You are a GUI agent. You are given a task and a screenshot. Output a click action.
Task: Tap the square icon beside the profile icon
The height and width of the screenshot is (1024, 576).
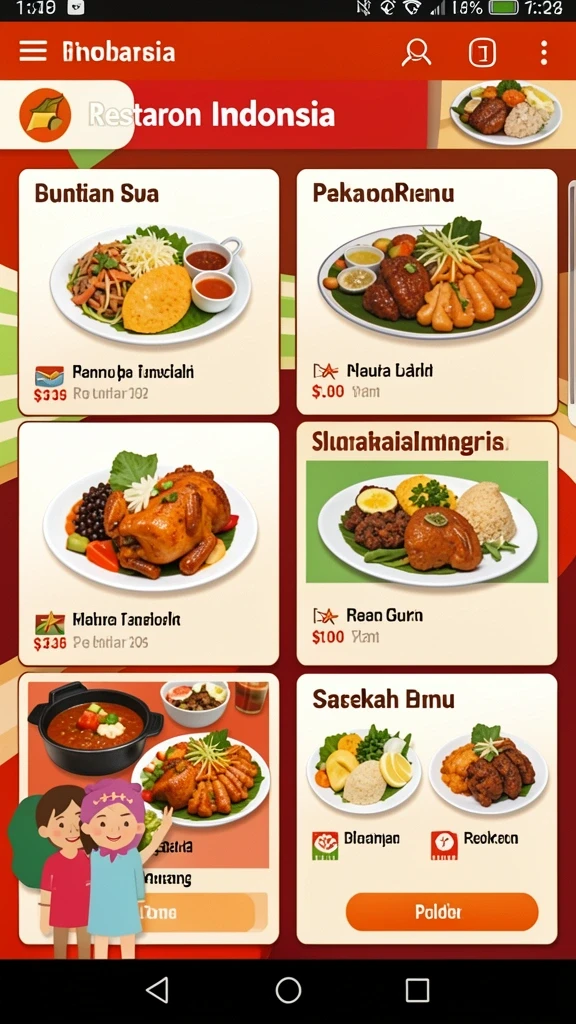(482, 53)
